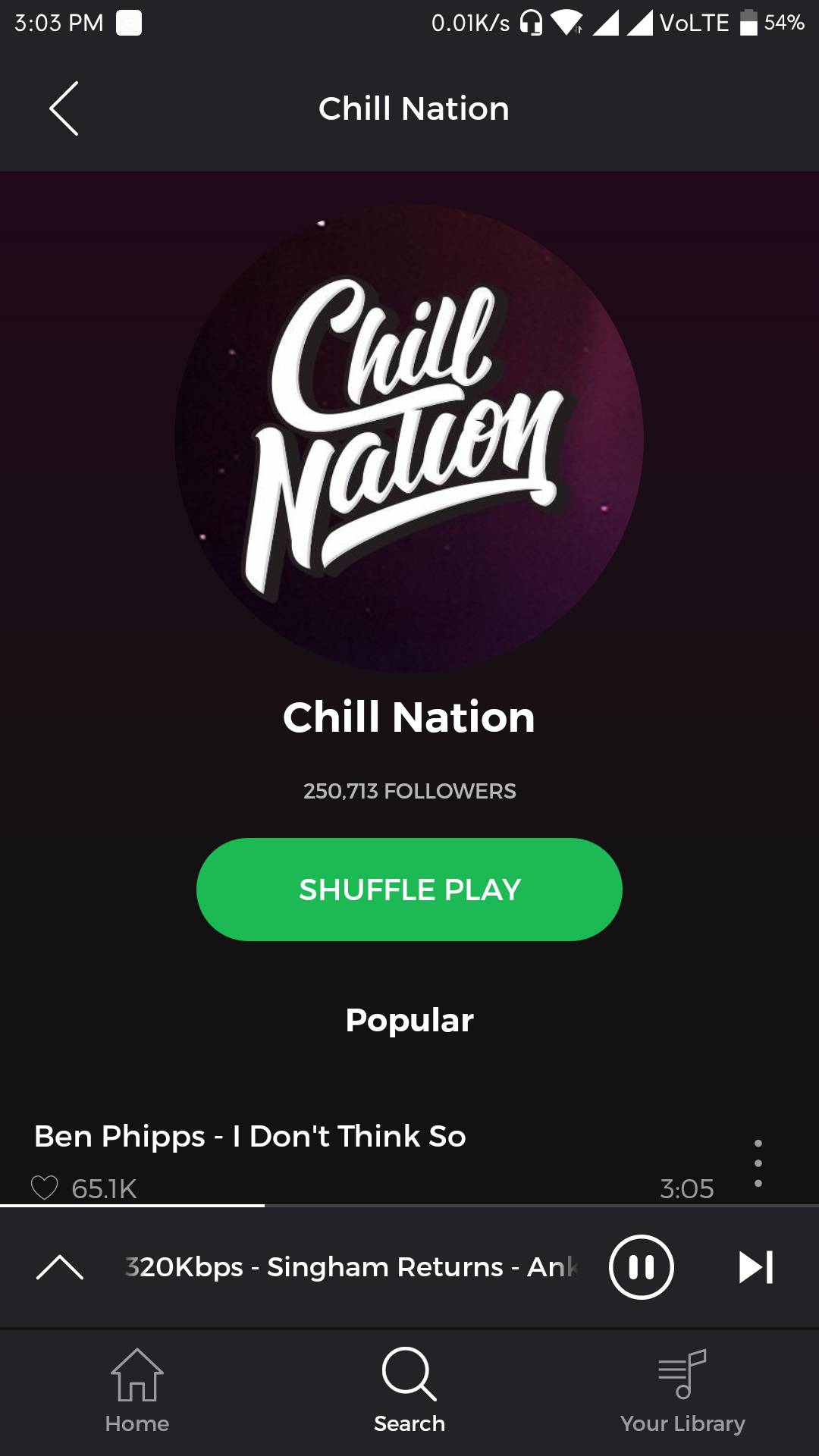Go to the Your Library tab

[682, 1391]
